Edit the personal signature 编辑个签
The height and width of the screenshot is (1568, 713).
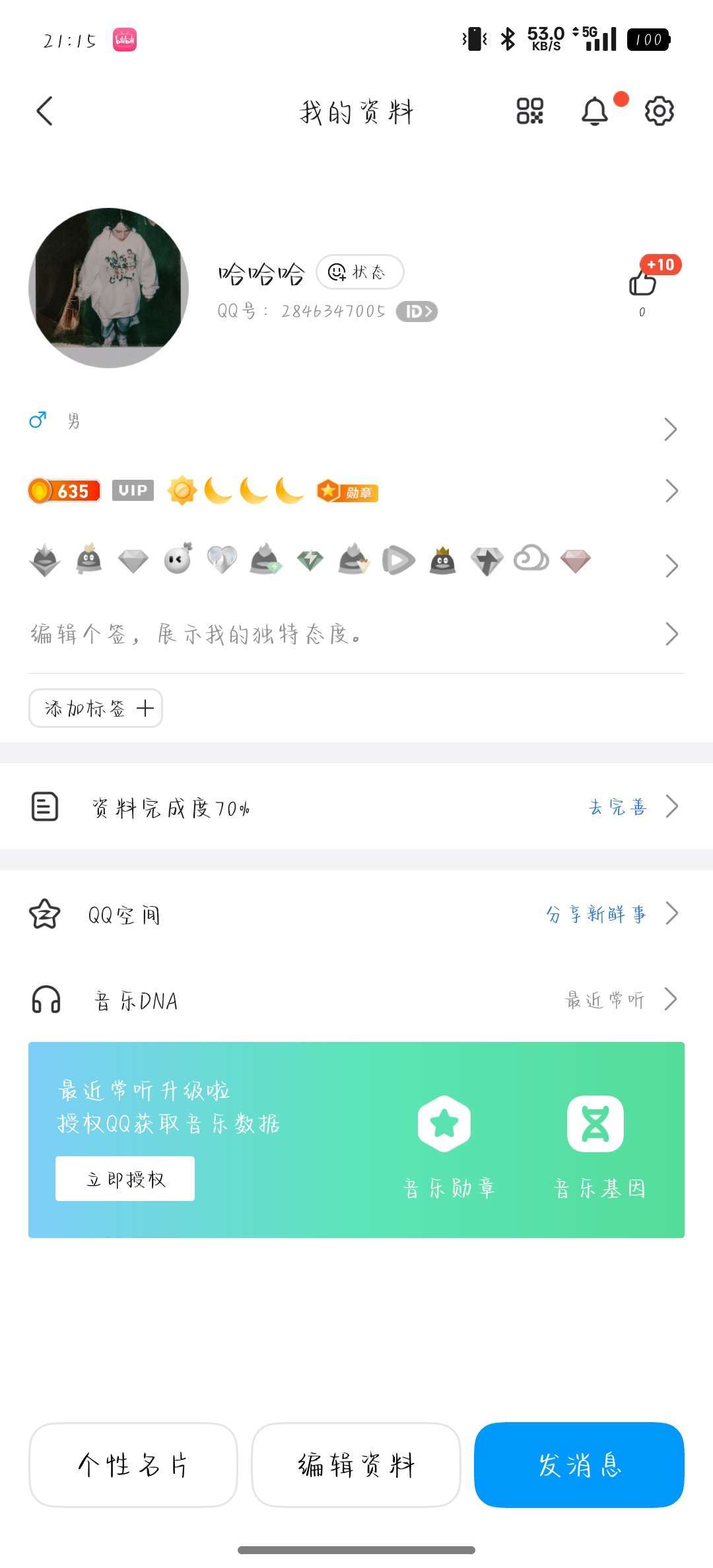[x=356, y=634]
